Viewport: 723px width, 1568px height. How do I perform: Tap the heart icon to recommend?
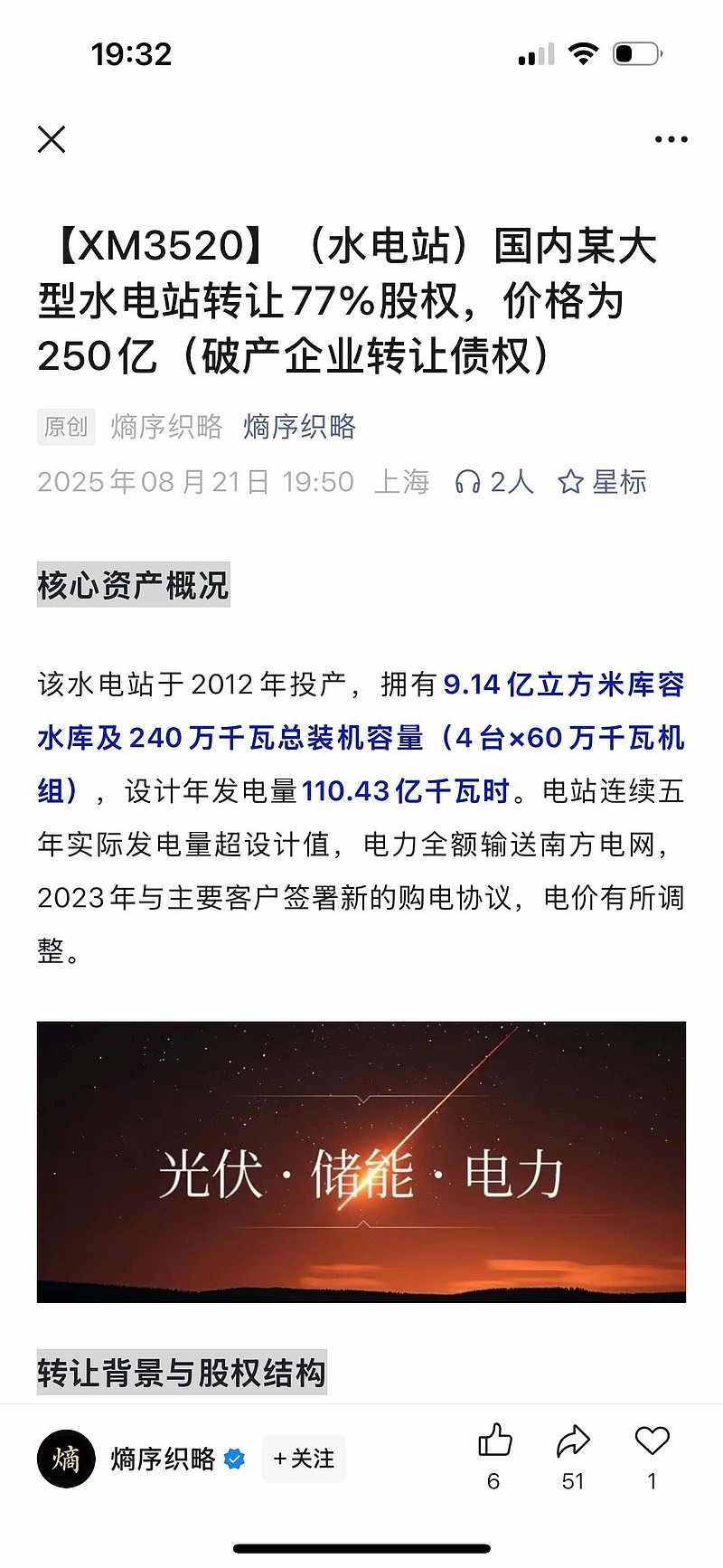pos(652,1440)
